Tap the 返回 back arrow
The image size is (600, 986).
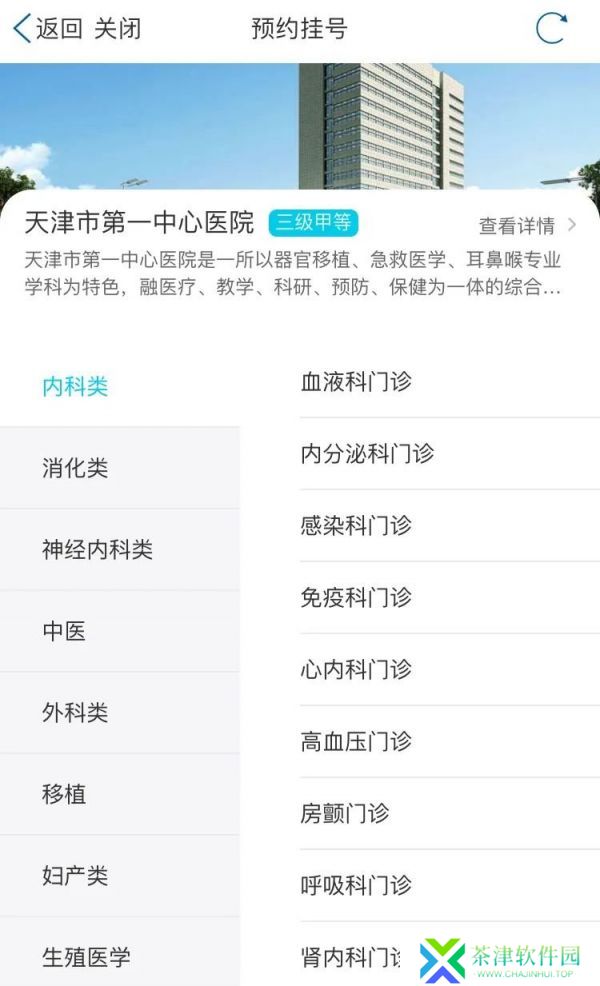pyautogui.click(x=47, y=29)
